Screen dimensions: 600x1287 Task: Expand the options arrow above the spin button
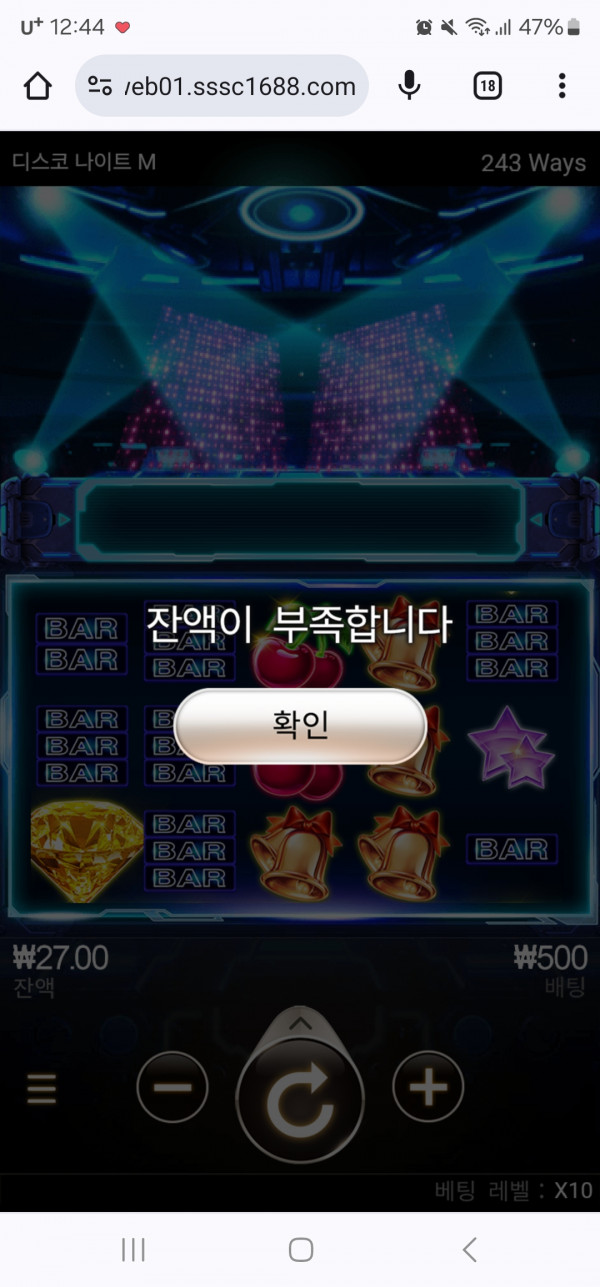point(300,1023)
